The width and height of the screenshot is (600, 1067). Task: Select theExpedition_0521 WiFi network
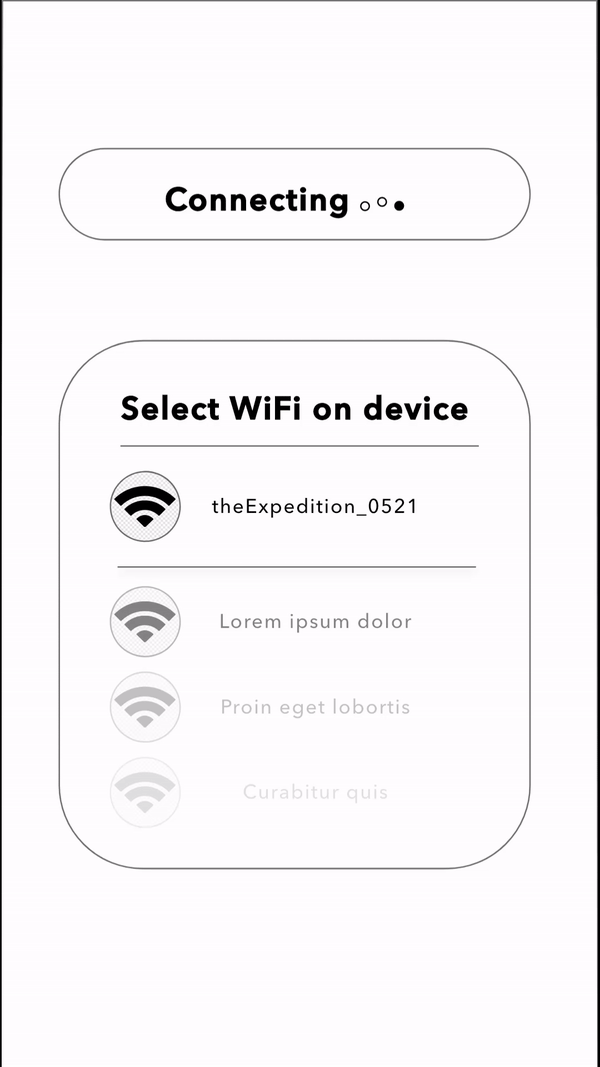[x=297, y=506]
